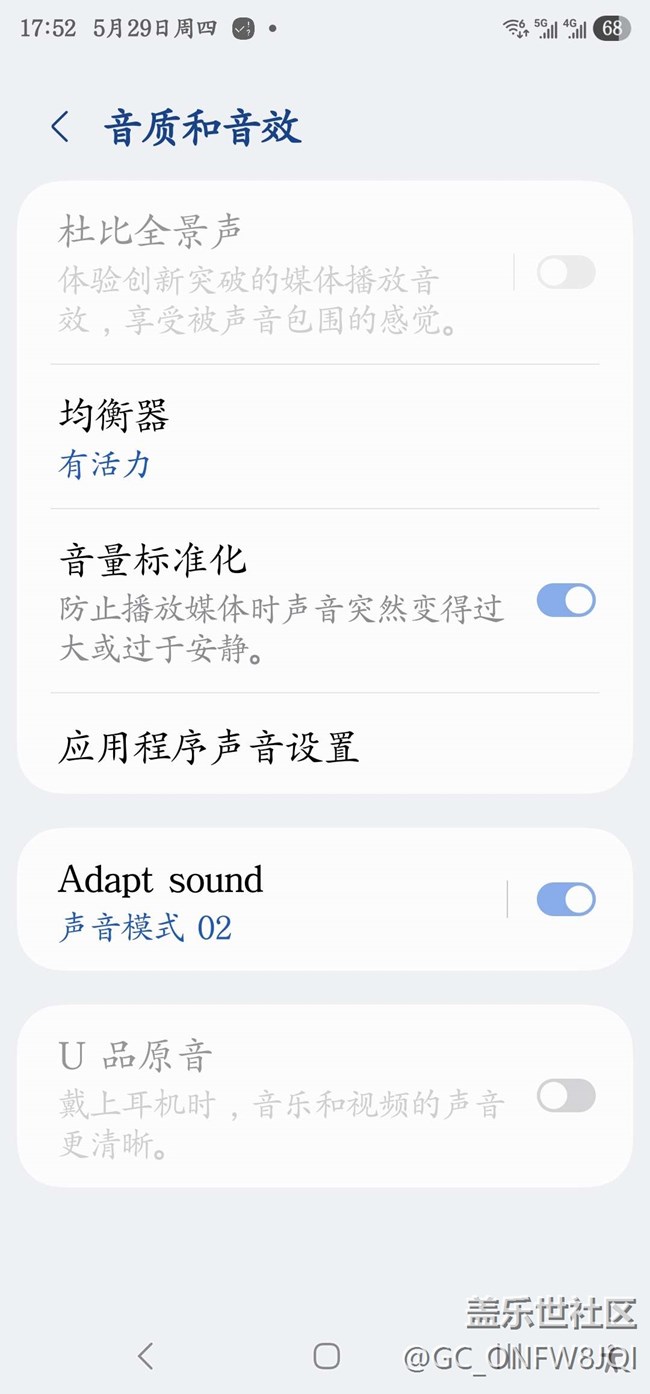Tap the system back button

pyautogui.click(x=146, y=1356)
